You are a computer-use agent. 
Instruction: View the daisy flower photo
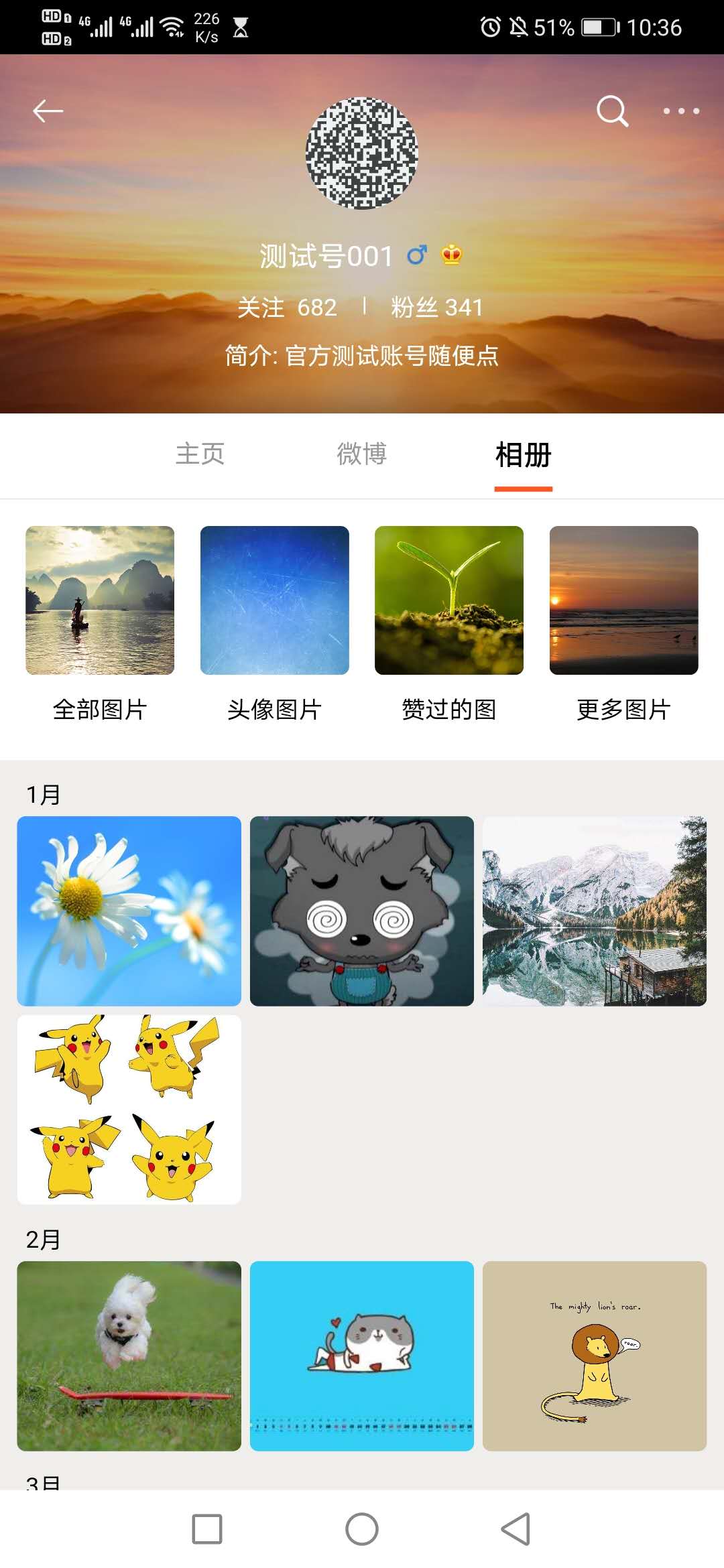[x=129, y=911]
